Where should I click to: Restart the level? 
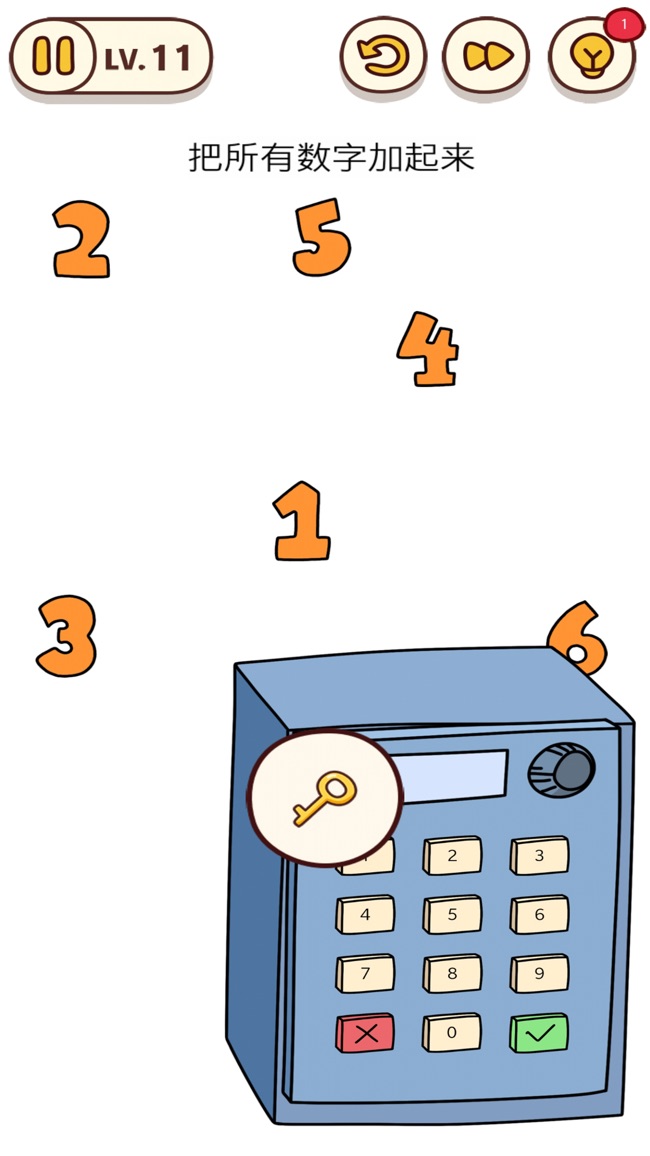click(x=383, y=57)
